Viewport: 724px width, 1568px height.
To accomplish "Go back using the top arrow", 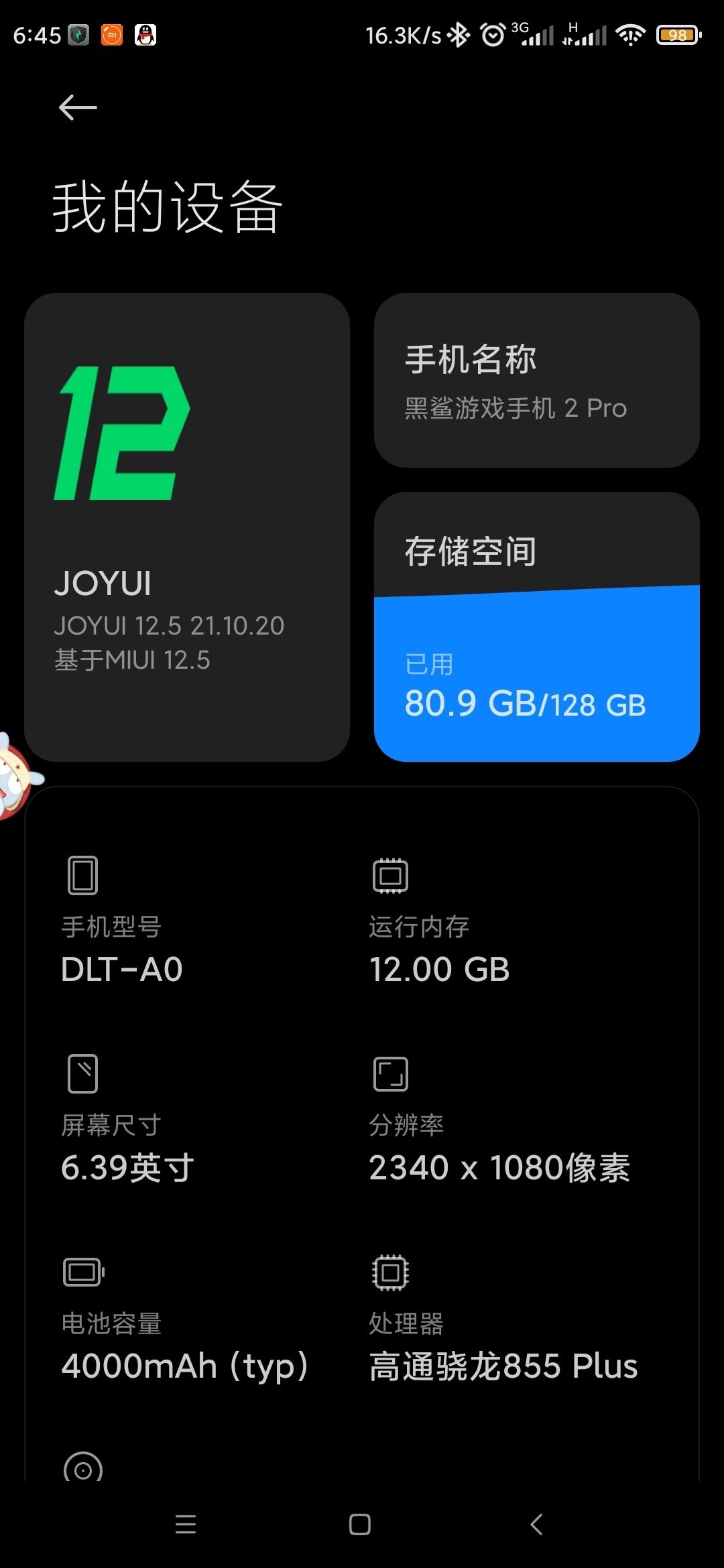I will tap(78, 107).
